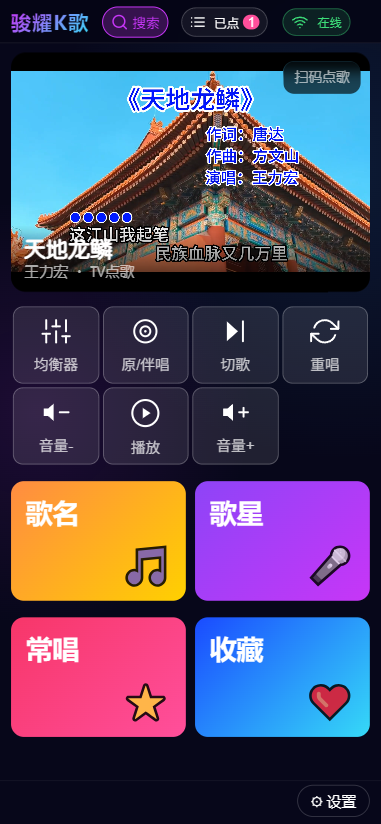Image resolution: width=381 pixels, height=824 pixels.
Task: Tap the 播放 play button
Action: click(x=146, y=426)
